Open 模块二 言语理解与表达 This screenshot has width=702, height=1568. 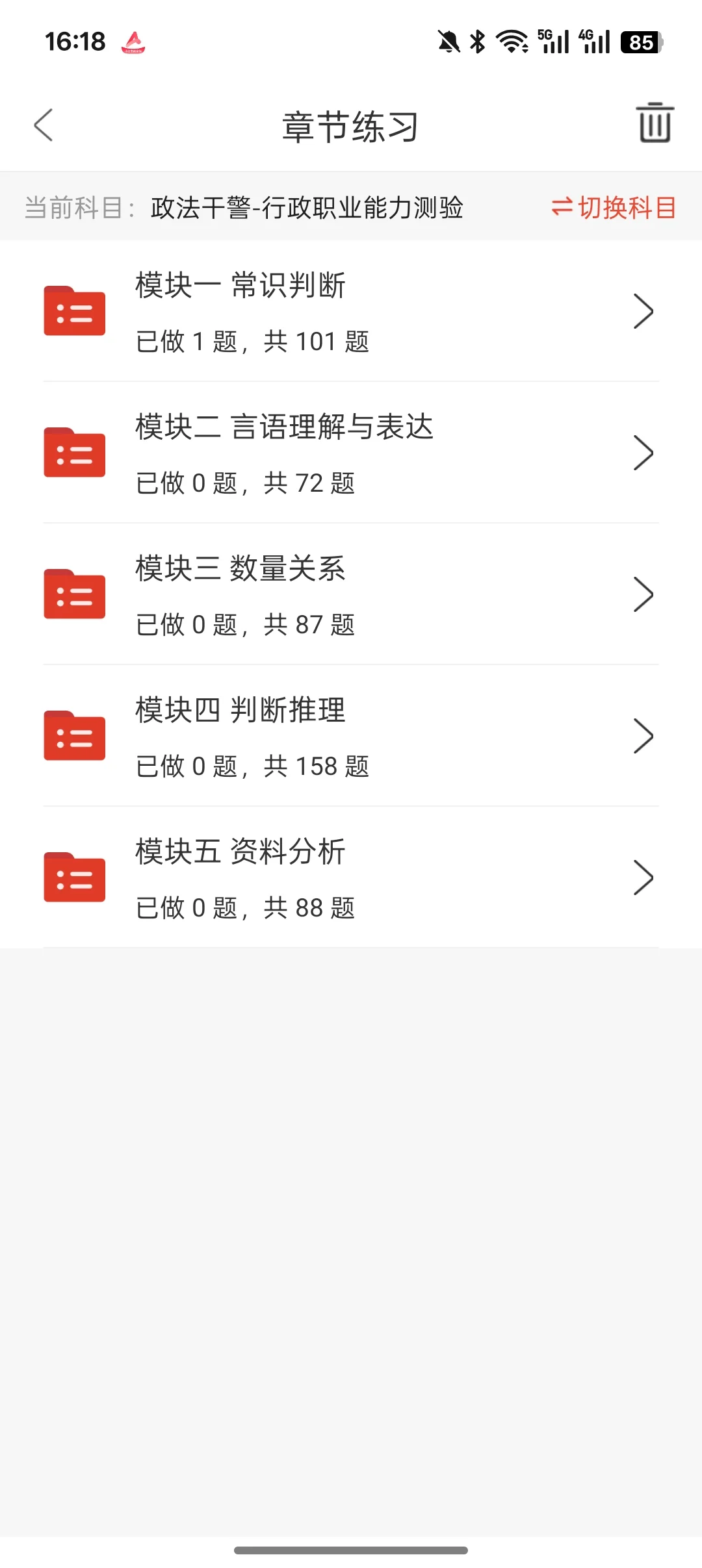pyautogui.click(x=351, y=453)
